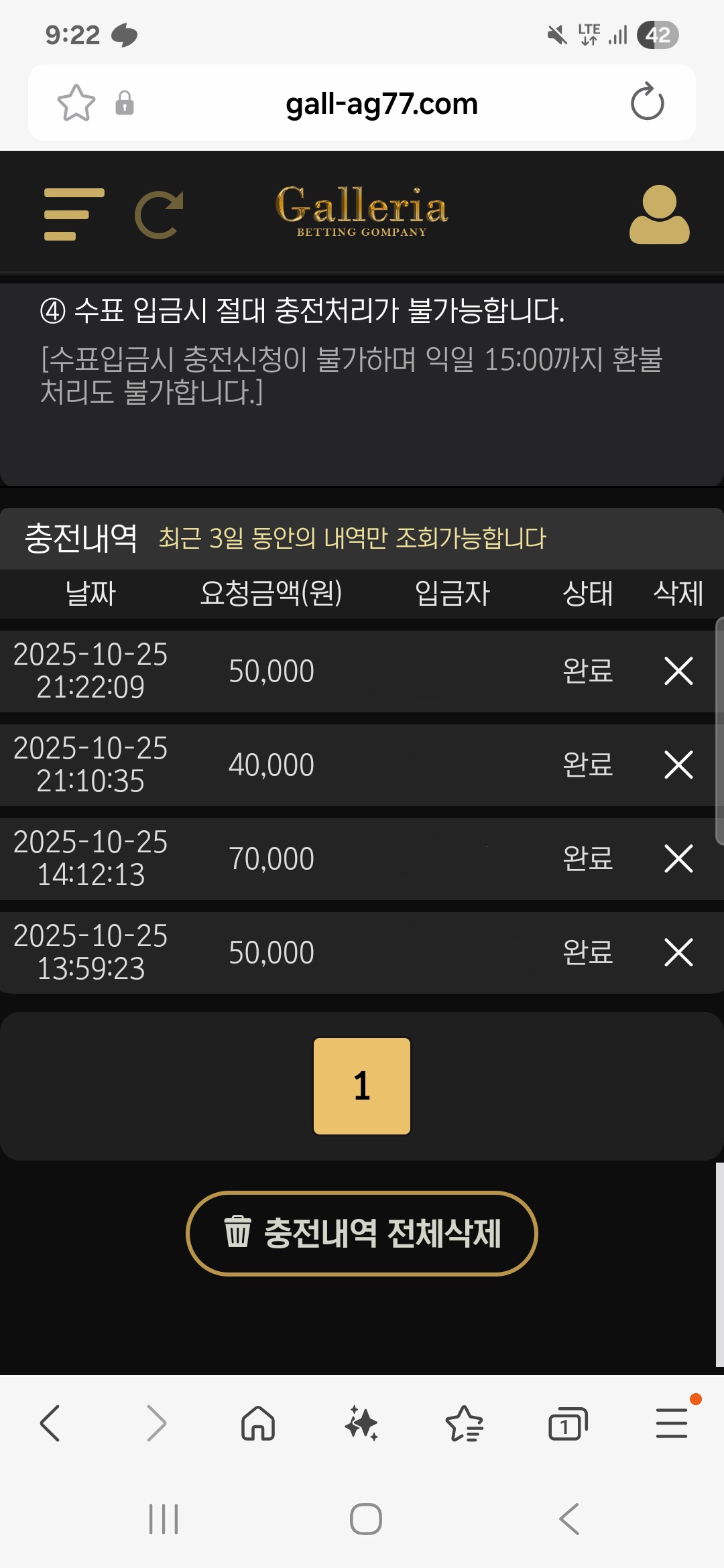Remove the 14:12:13 charge entry
724x1568 pixels.
pos(678,858)
